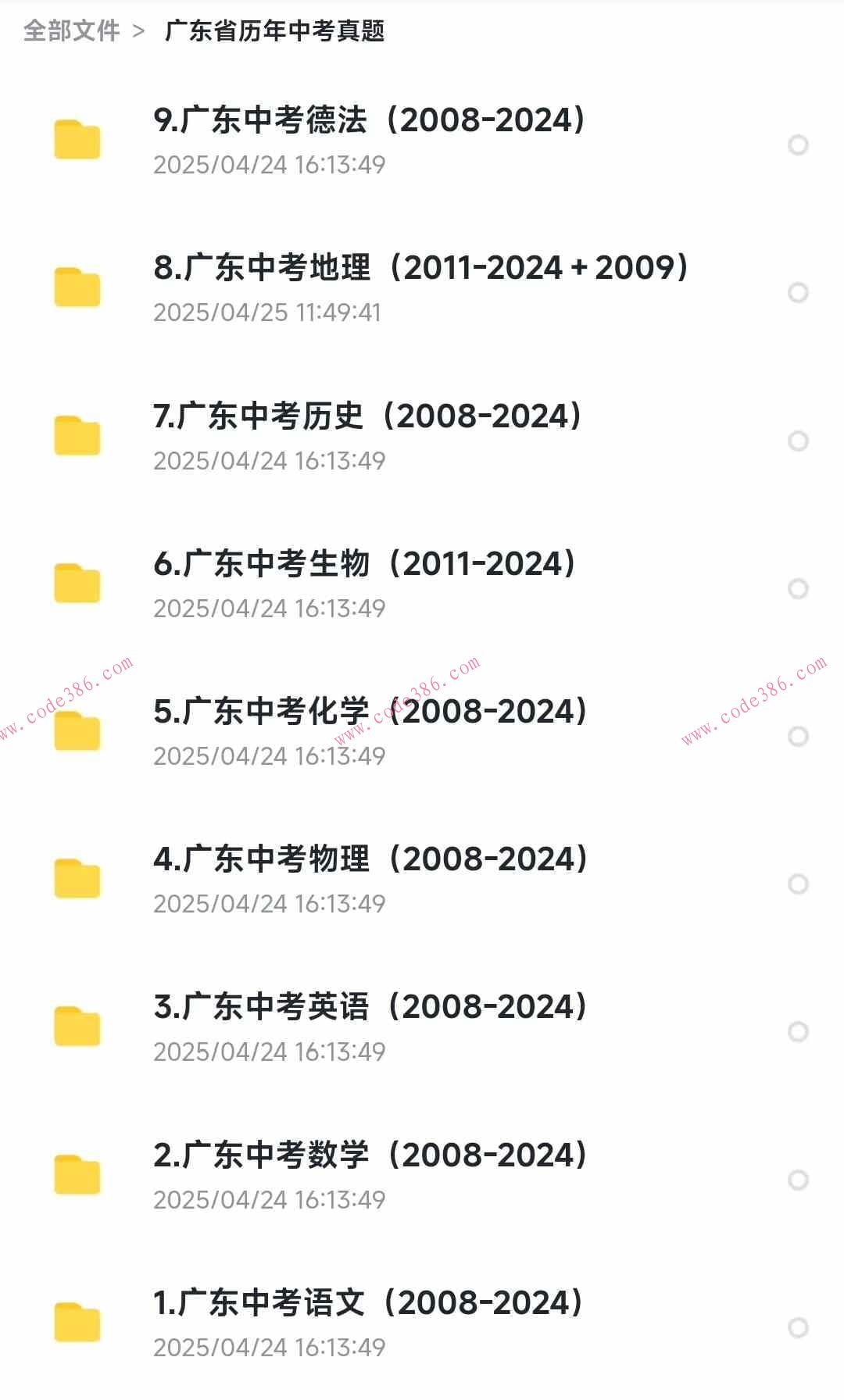Select the checkbox for 2.广东中考数学
Image resolution: width=844 pixels, height=1400 pixels.
pos(799,1178)
